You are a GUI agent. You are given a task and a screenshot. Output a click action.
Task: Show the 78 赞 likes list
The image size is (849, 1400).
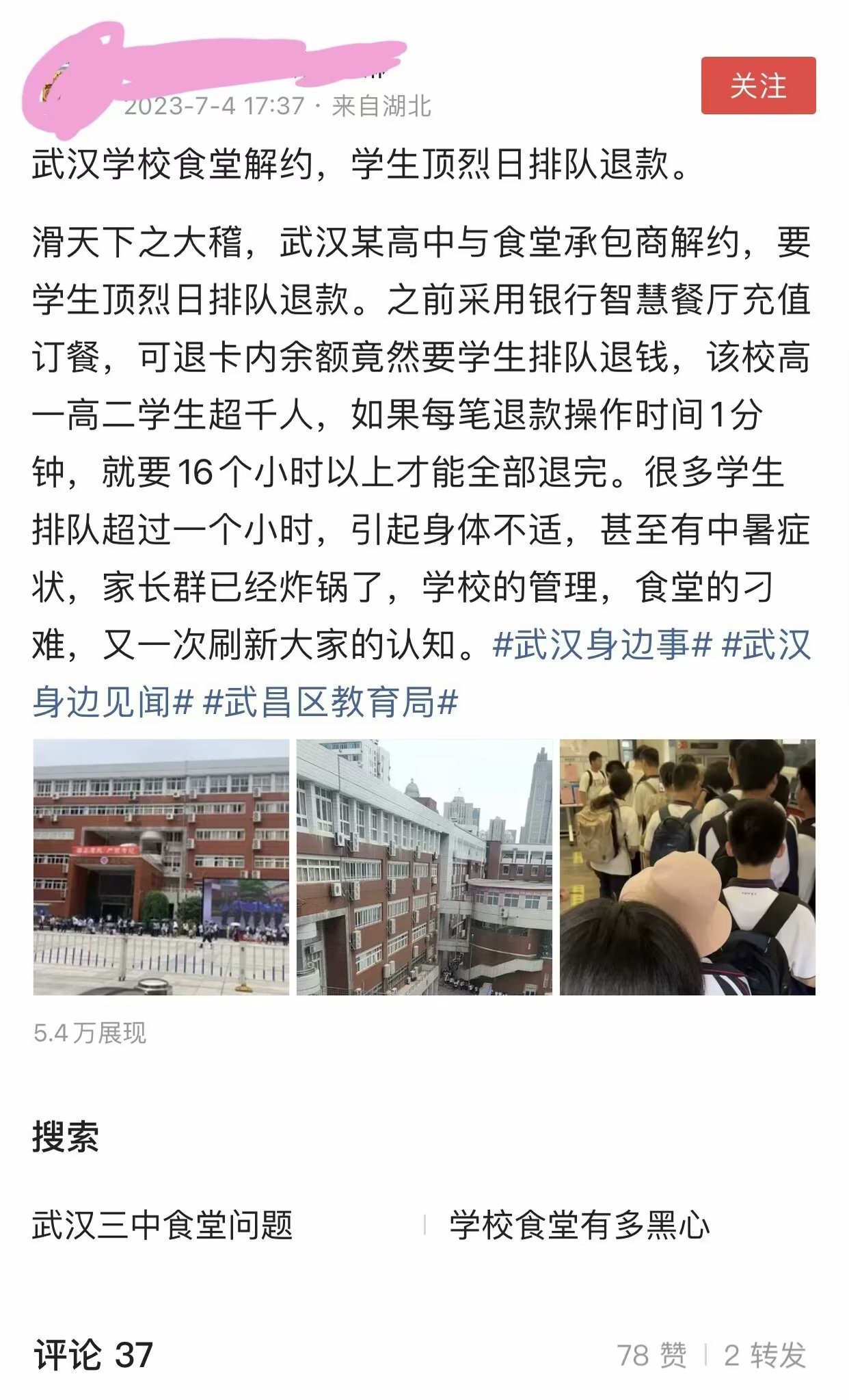pos(651,1355)
